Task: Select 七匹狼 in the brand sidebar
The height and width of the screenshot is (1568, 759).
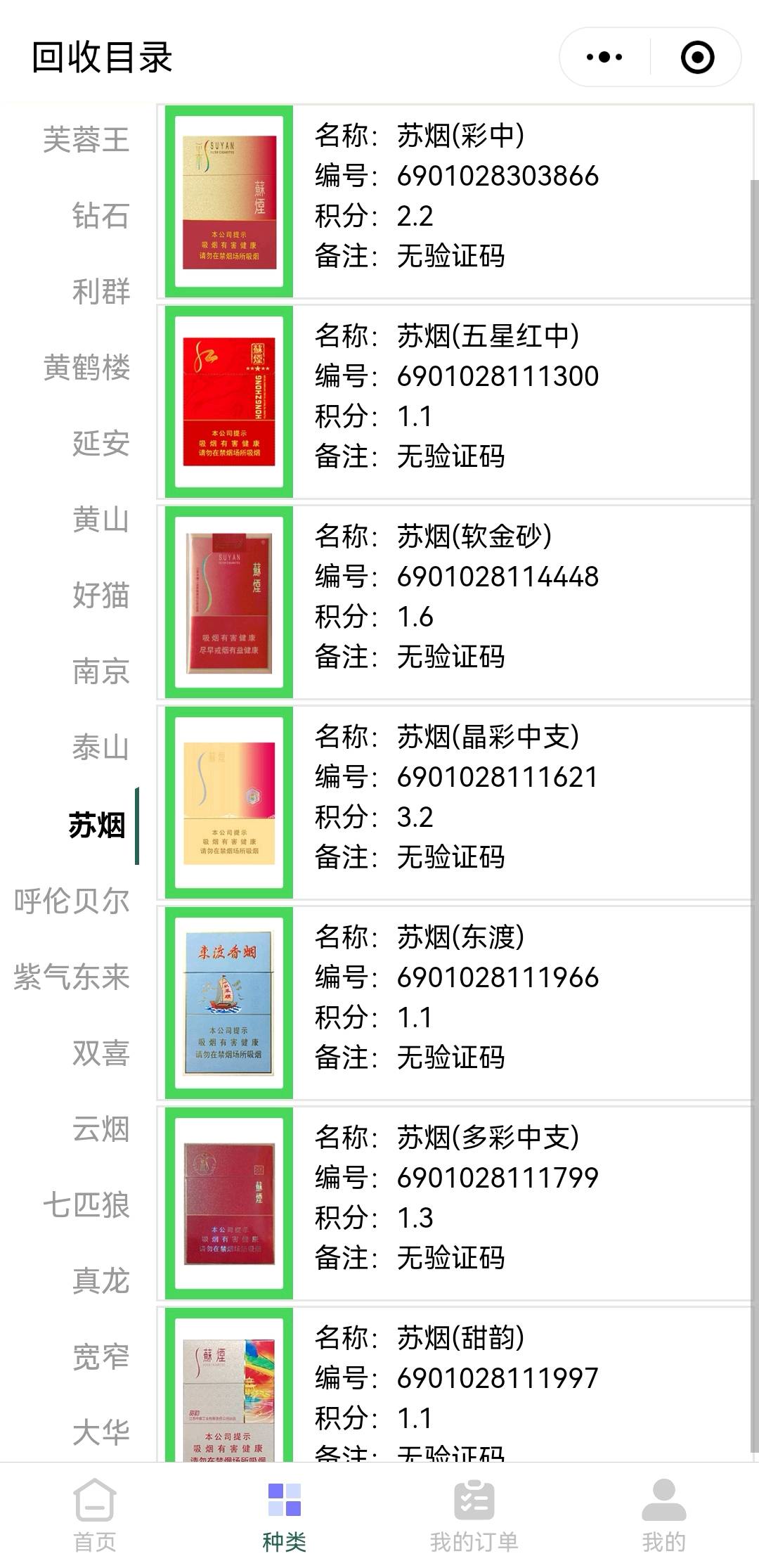Action: pos(86,1204)
